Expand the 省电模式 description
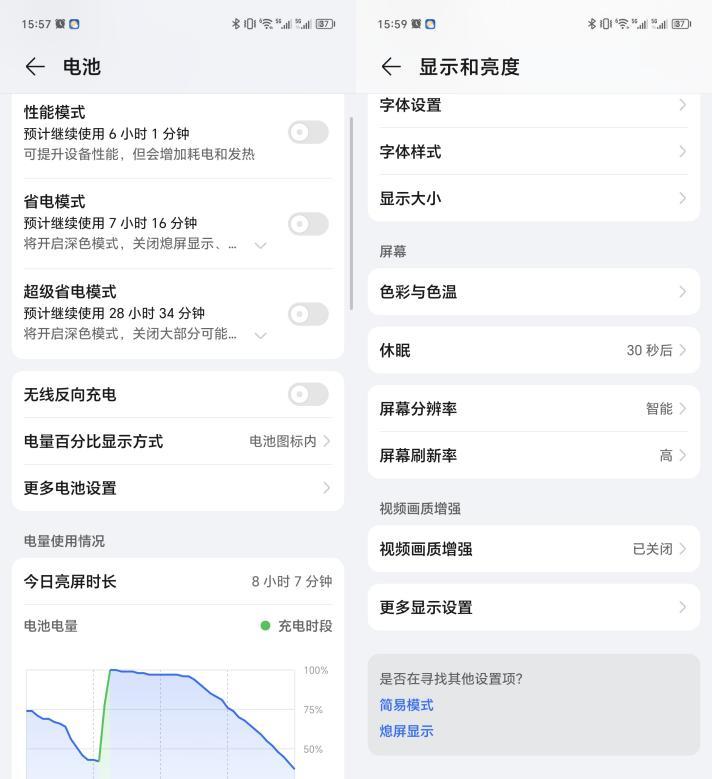This screenshot has width=712, height=779. [260, 245]
